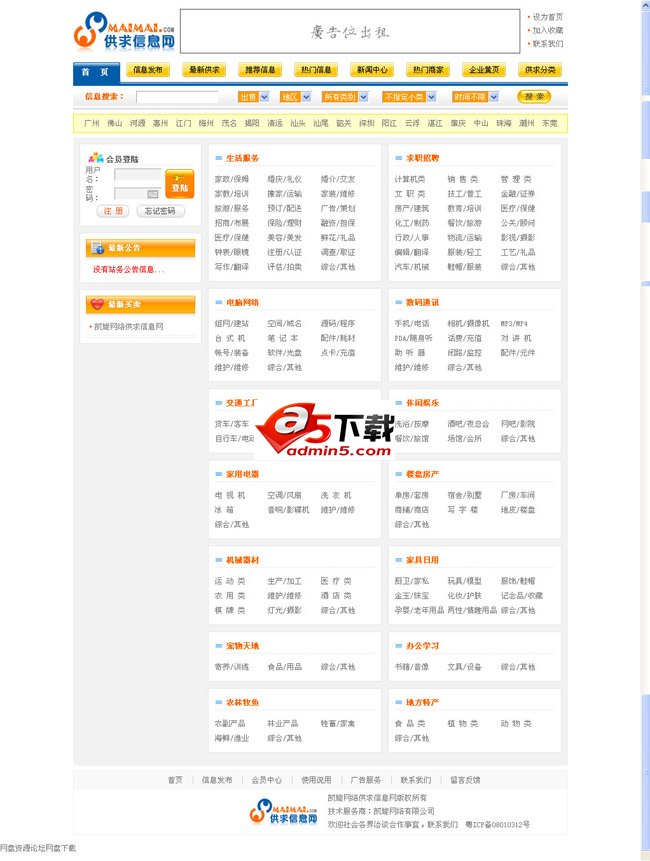Tap the 注册 button
Image resolution: width=650 pixels, height=861 pixels.
click(x=112, y=211)
